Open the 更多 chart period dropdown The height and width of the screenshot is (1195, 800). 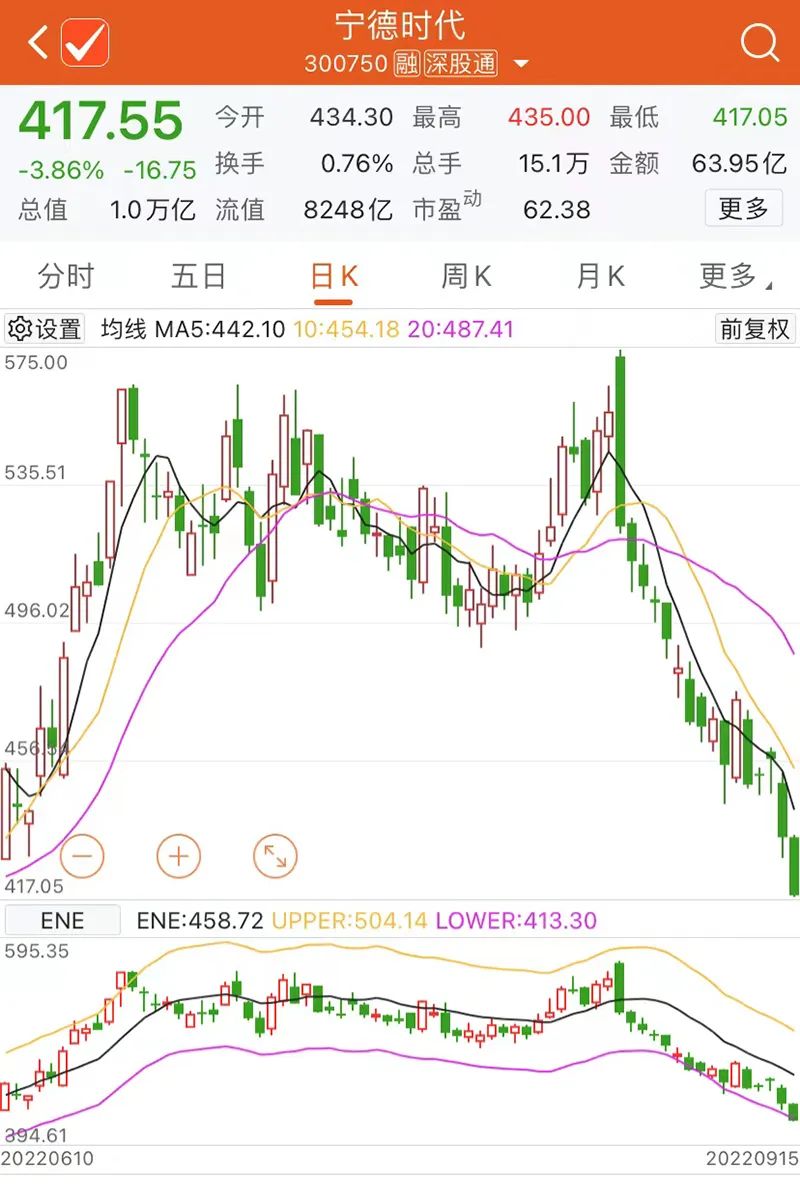(733, 276)
